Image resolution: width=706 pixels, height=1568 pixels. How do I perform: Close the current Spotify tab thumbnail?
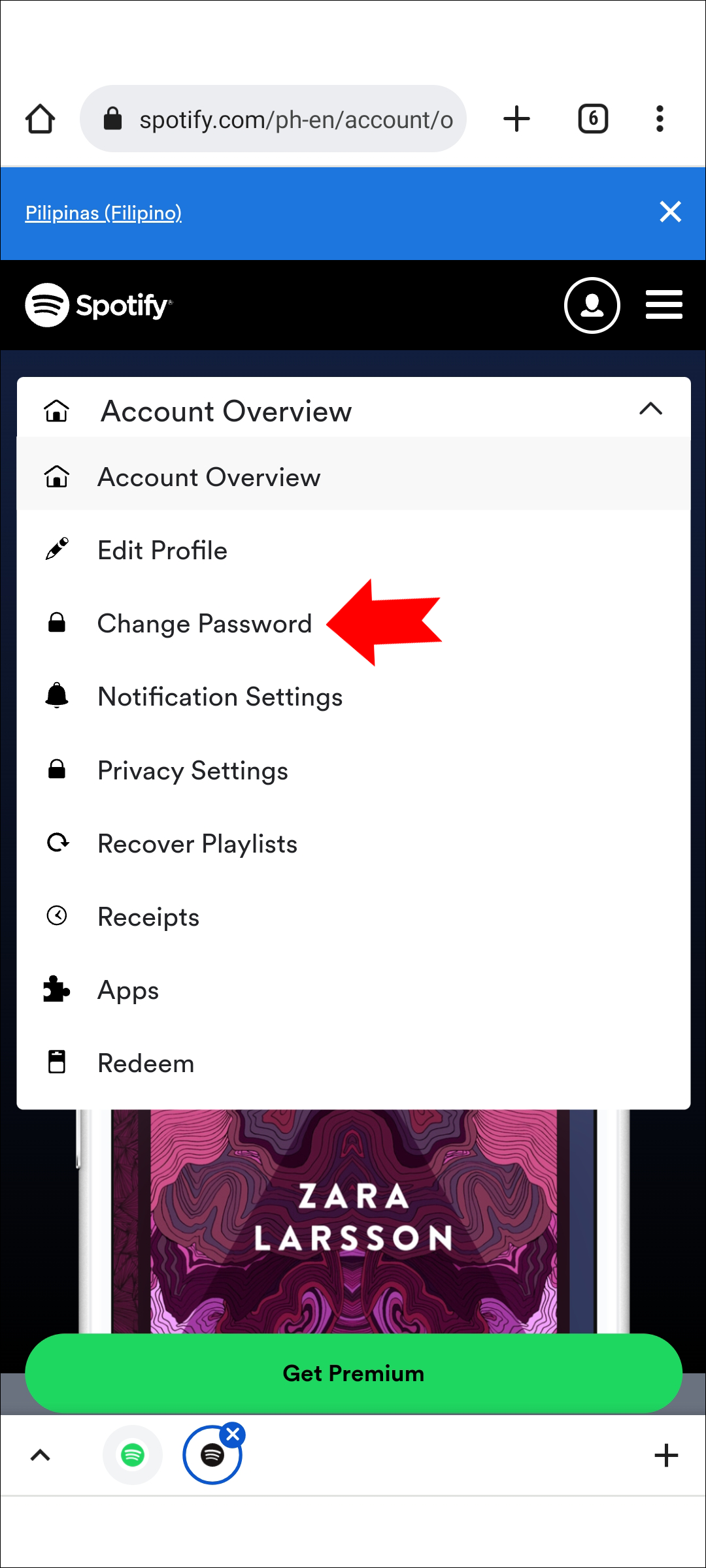[x=233, y=1434]
